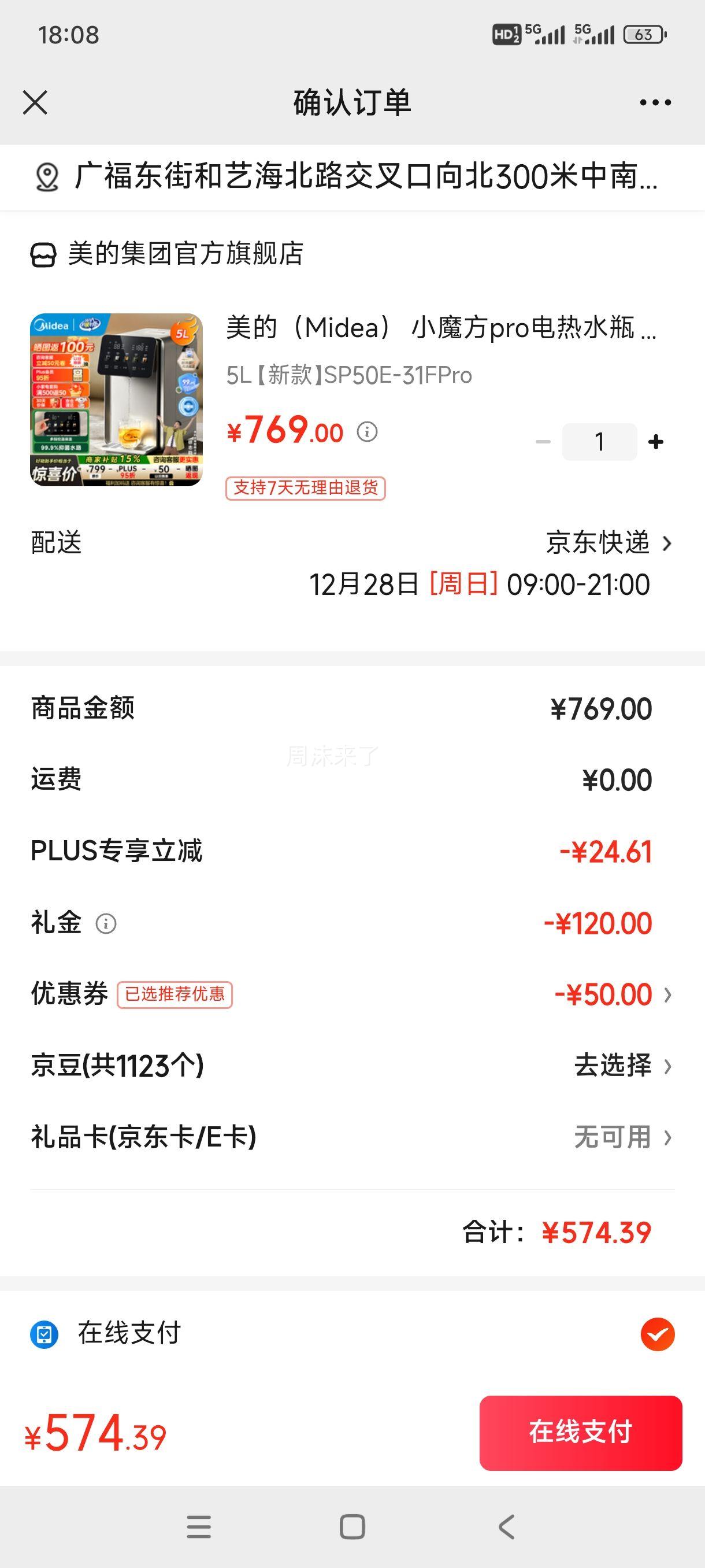Go to the phone home screen
Screen dimensions: 705x1568
click(352, 1526)
